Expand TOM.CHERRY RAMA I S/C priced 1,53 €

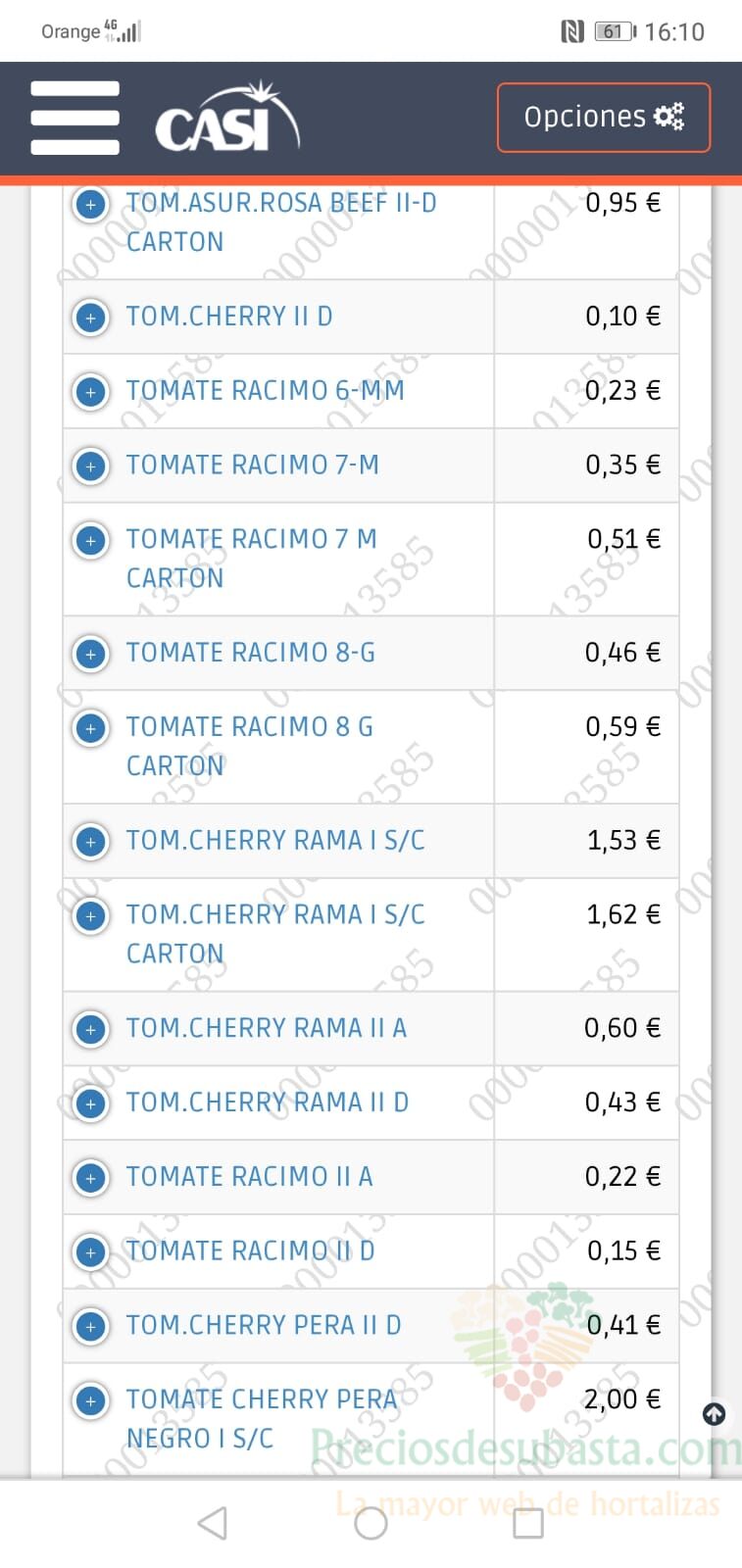[91, 842]
